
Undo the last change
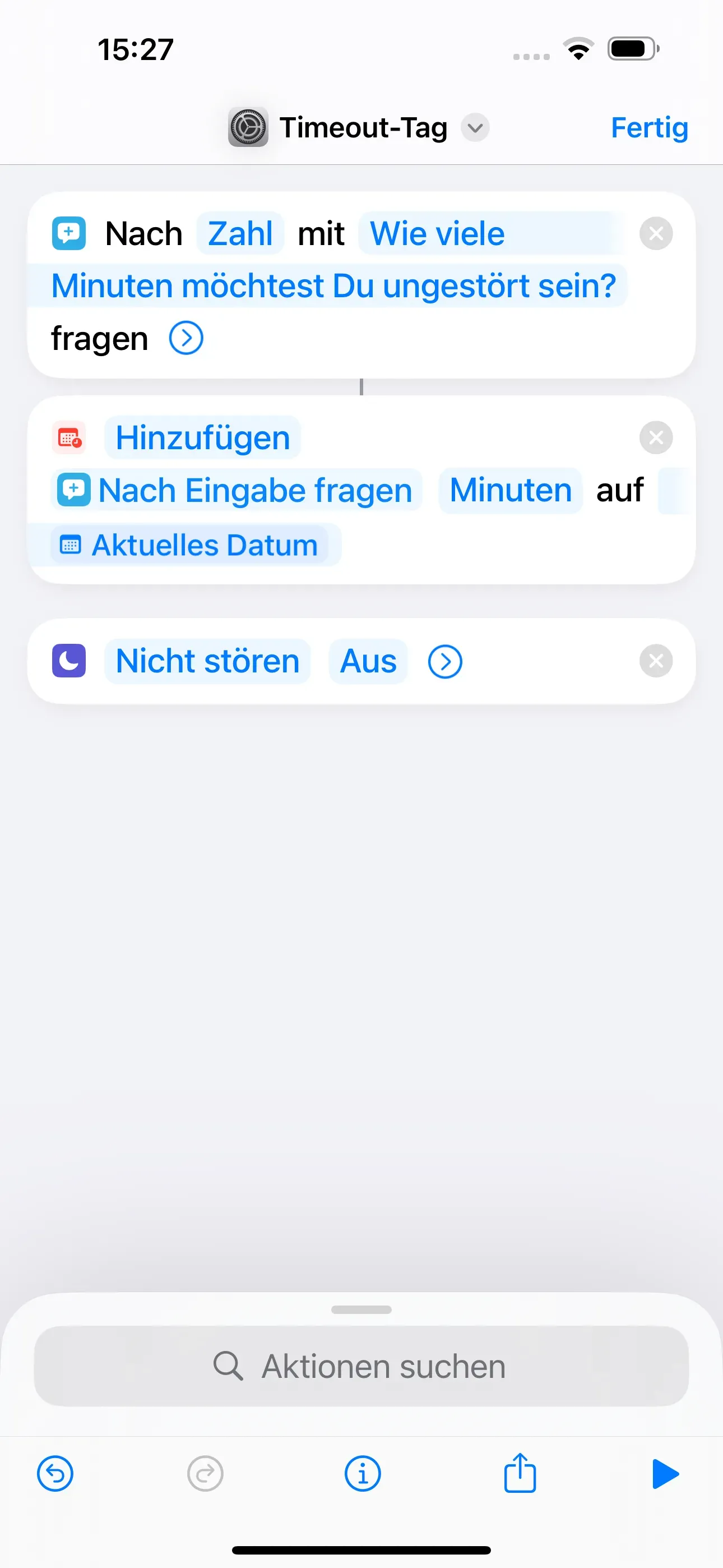coord(55,1474)
